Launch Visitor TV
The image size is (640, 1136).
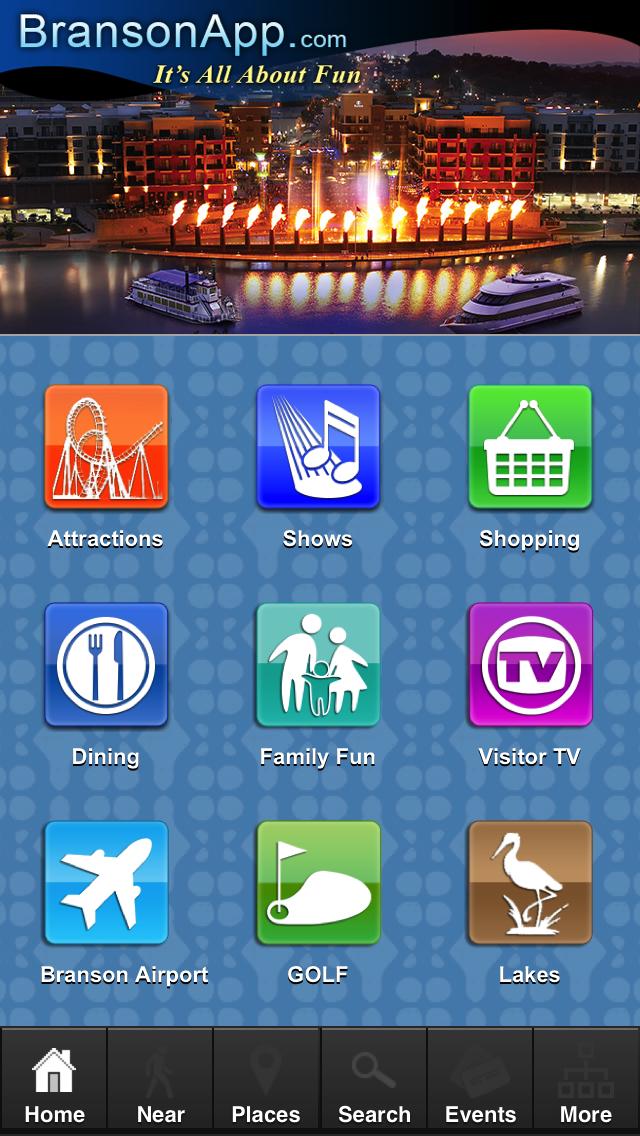pyautogui.click(x=530, y=665)
